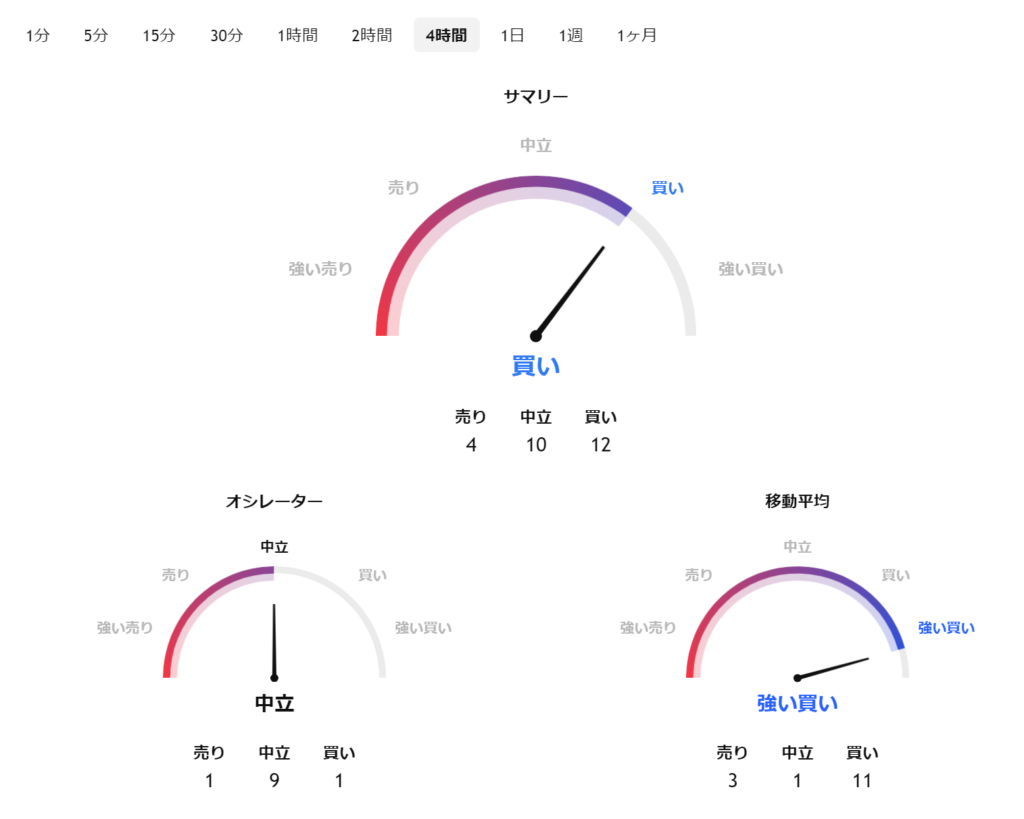Choose the 15分 timeframe

pyautogui.click(x=159, y=35)
